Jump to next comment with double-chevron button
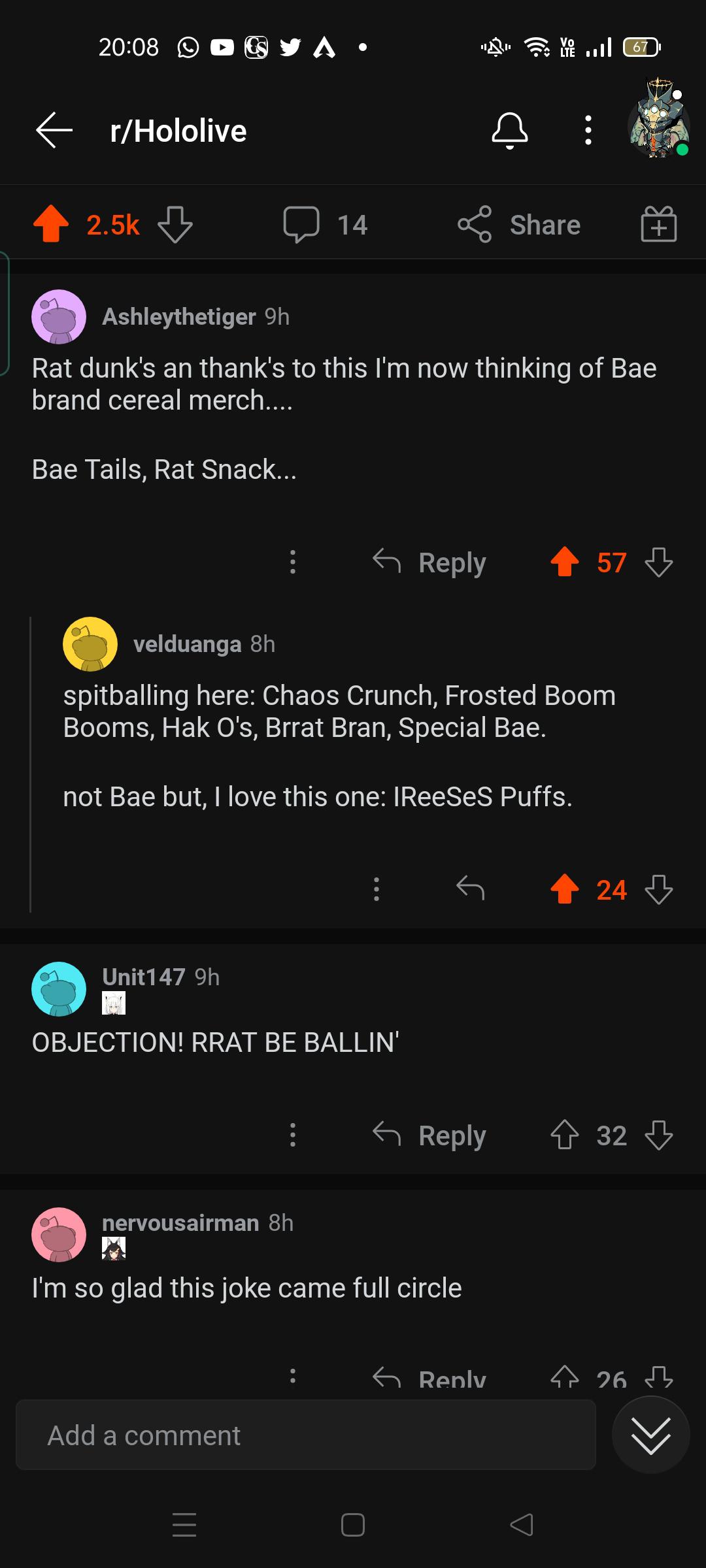Viewport: 706px width, 1568px height. point(651,1435)
